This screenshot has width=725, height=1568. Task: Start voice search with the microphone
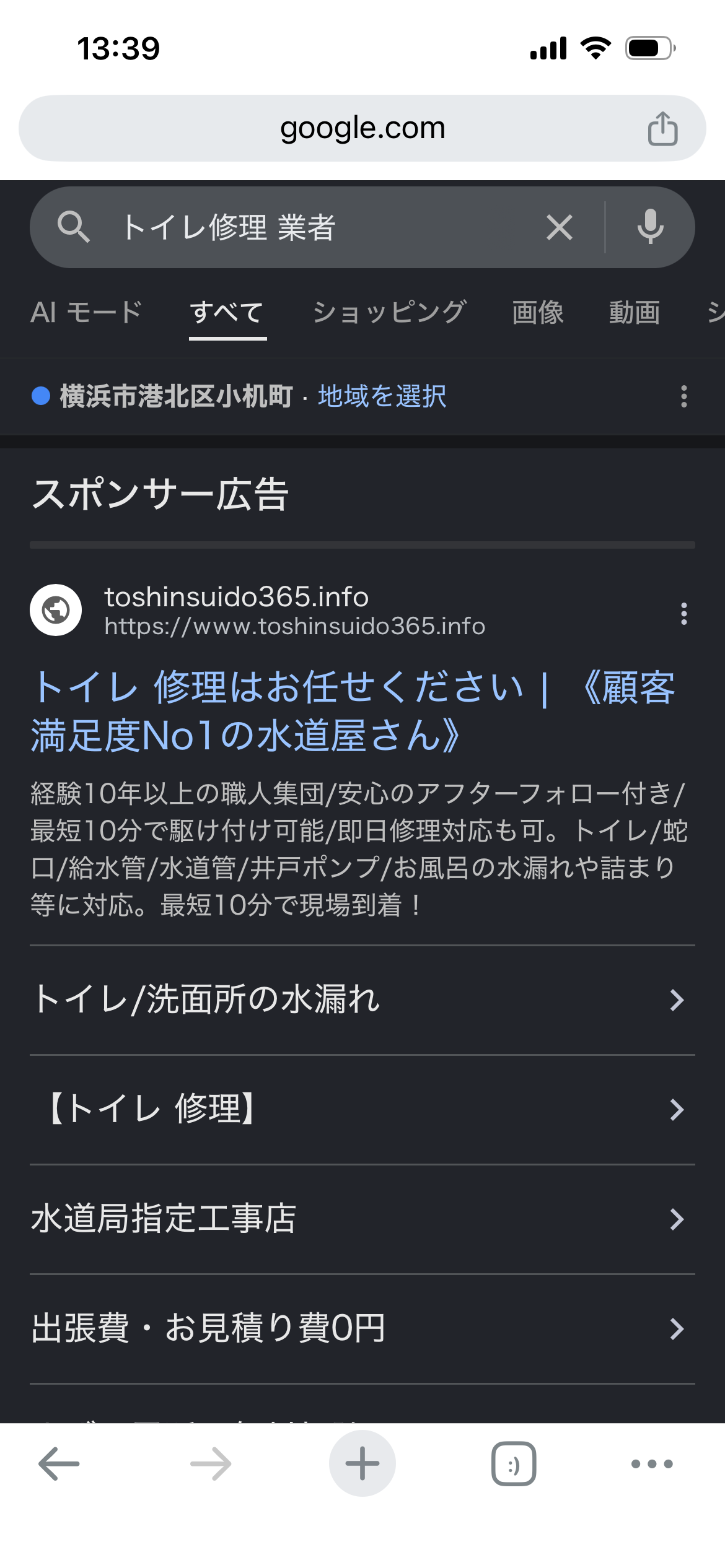click(650, 227)
